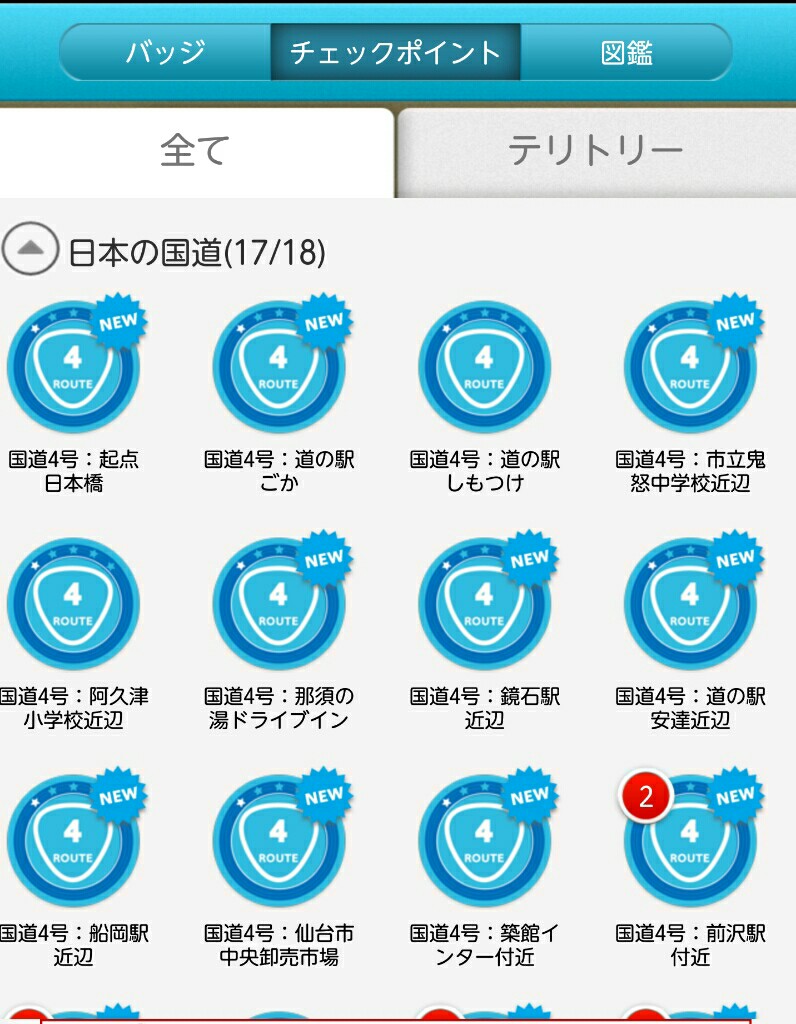Open checkpoint 道の駅 安達近辺

click(690, 604)
